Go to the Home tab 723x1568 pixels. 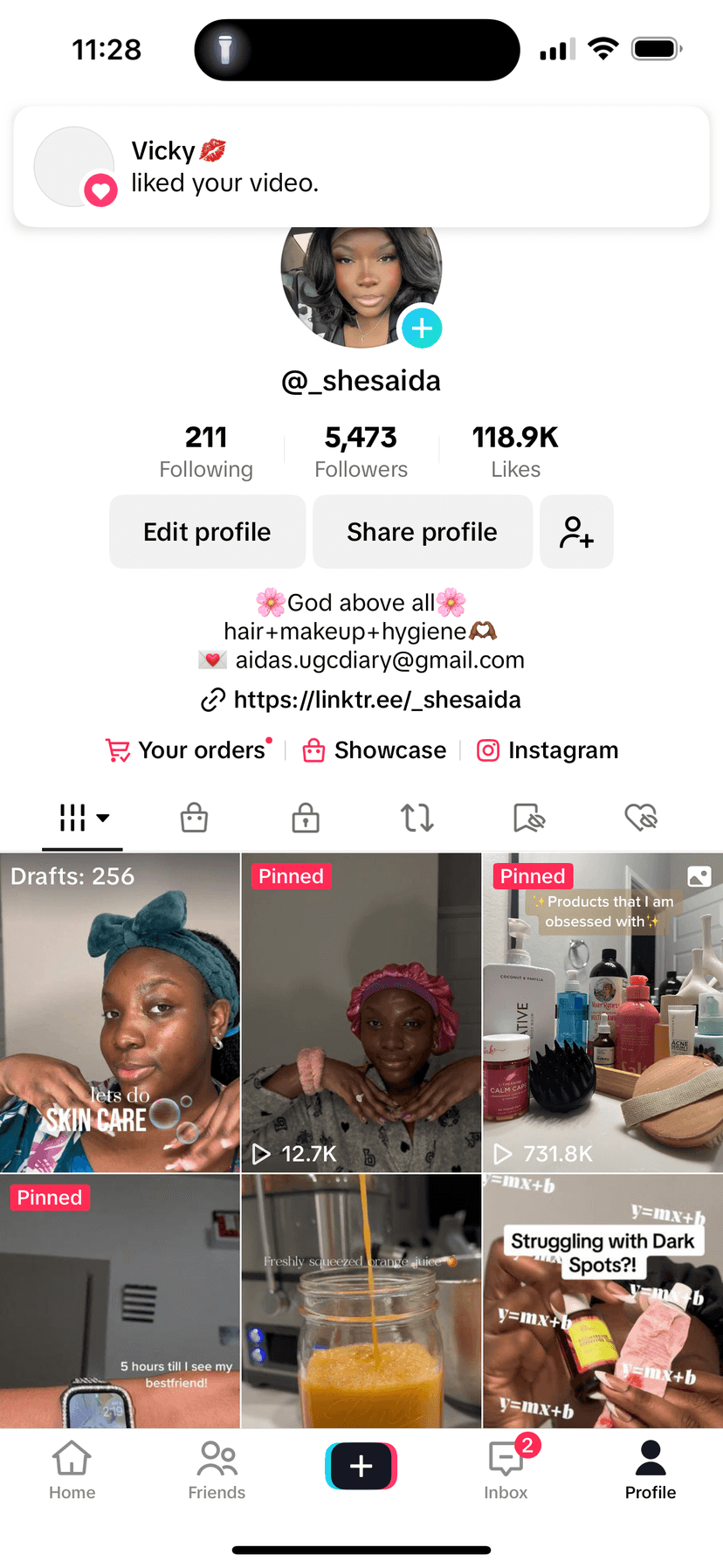pos(72,1471)
